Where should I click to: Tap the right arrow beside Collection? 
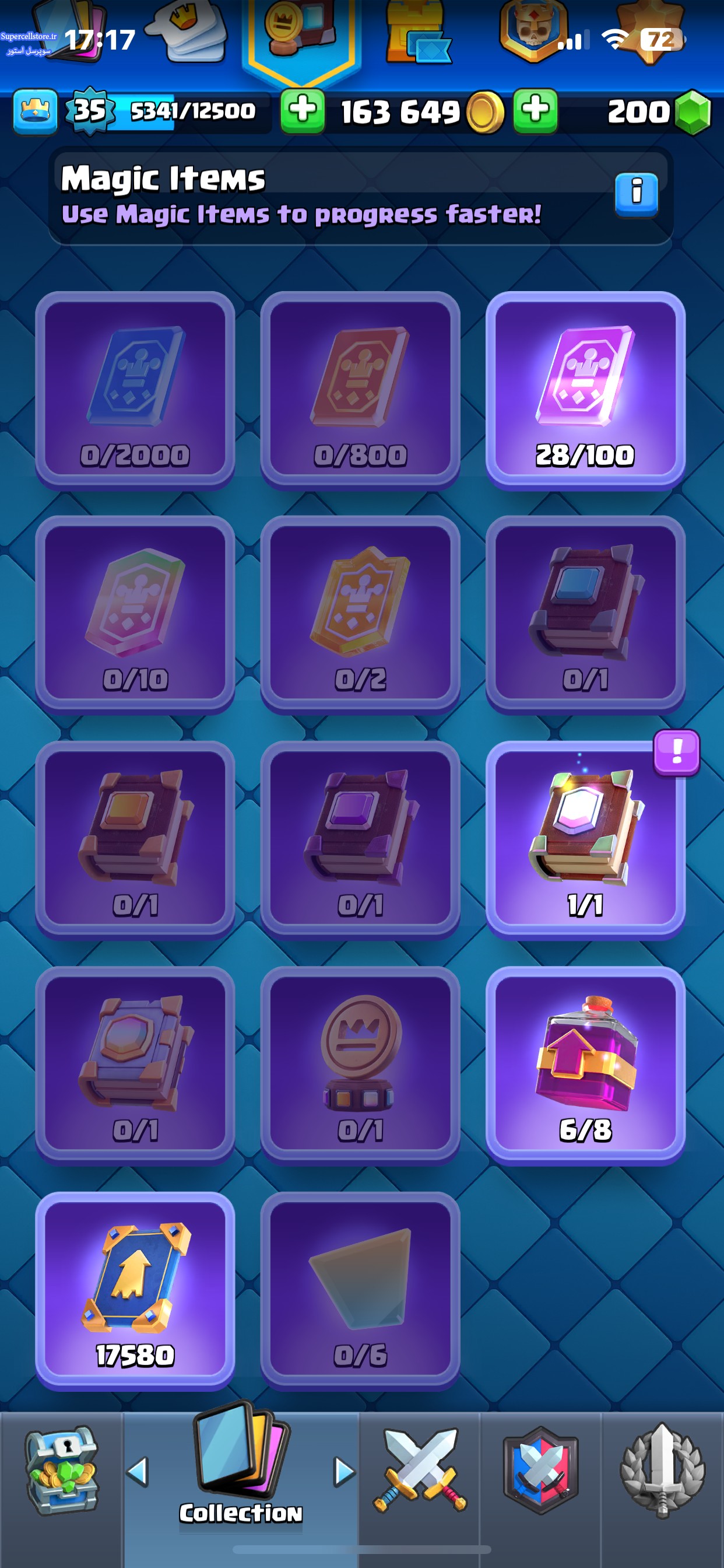pyautogui.click(x=344, y=1472)
